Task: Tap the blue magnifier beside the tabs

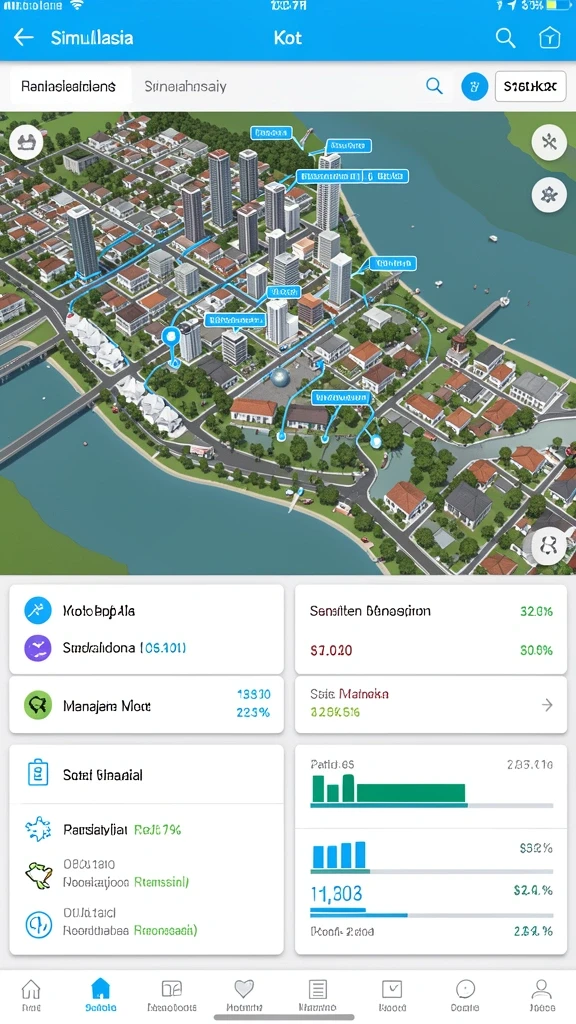Action: point(434,86)
